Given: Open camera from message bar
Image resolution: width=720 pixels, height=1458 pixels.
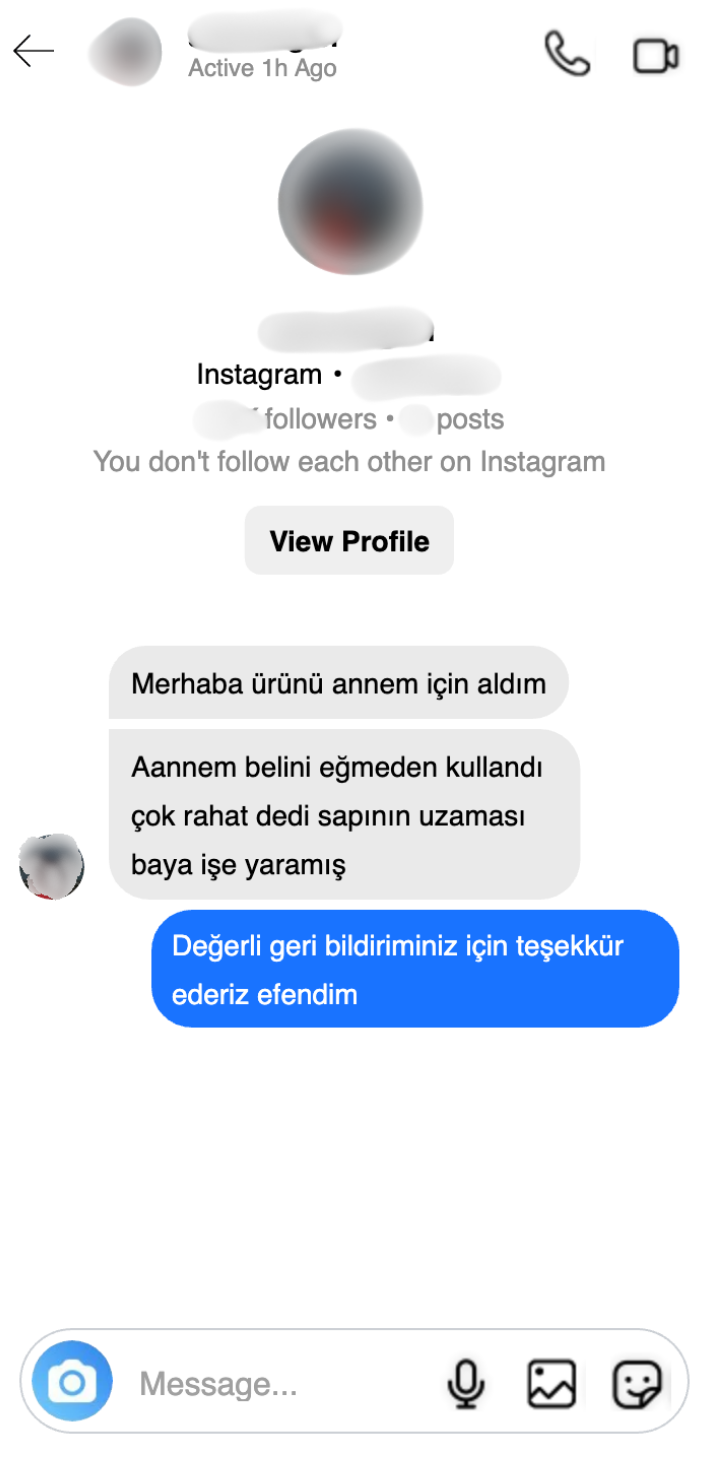Looking at the screenshot, I should (72, 1382).
